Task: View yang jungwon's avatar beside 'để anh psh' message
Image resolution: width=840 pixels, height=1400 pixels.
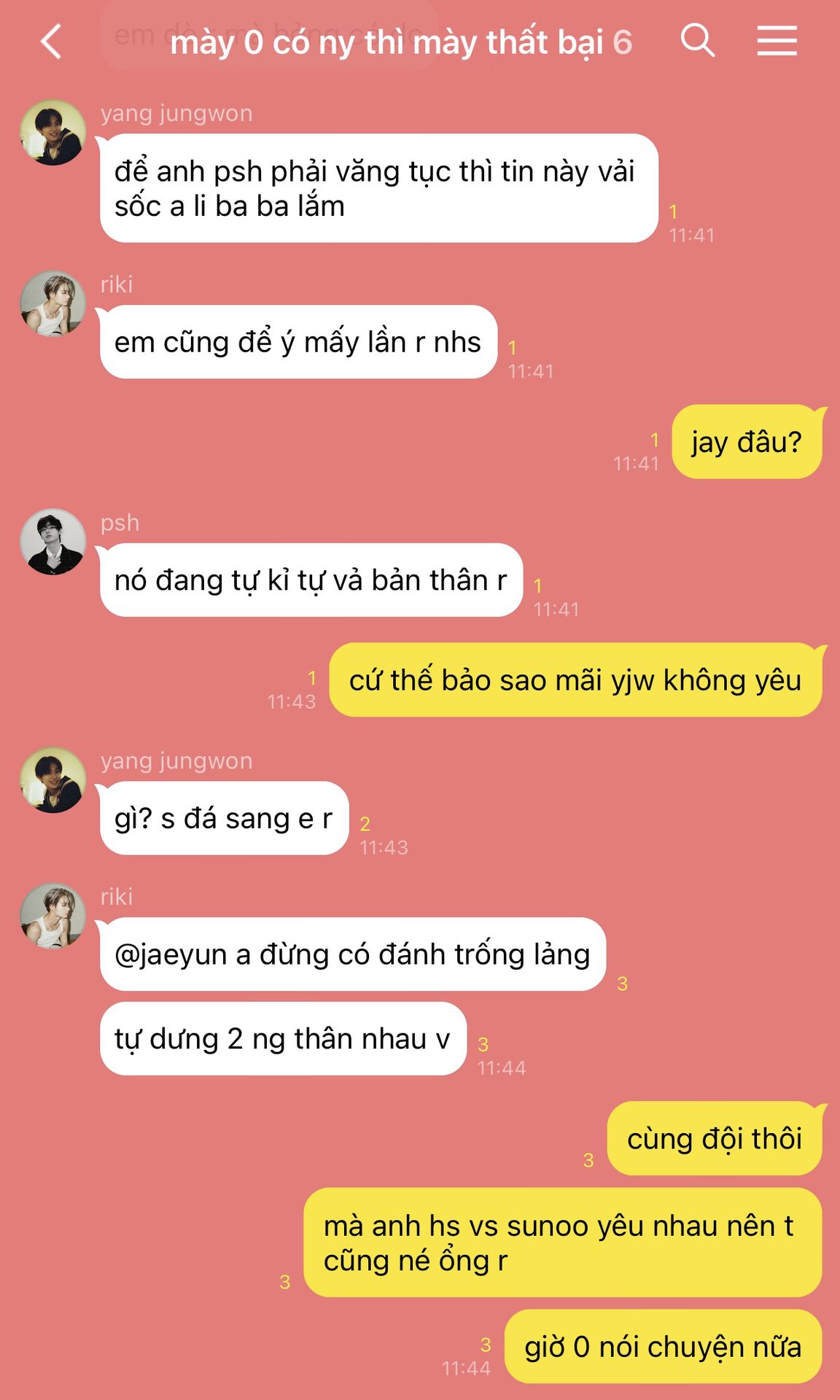Action: tap(52, 133)
